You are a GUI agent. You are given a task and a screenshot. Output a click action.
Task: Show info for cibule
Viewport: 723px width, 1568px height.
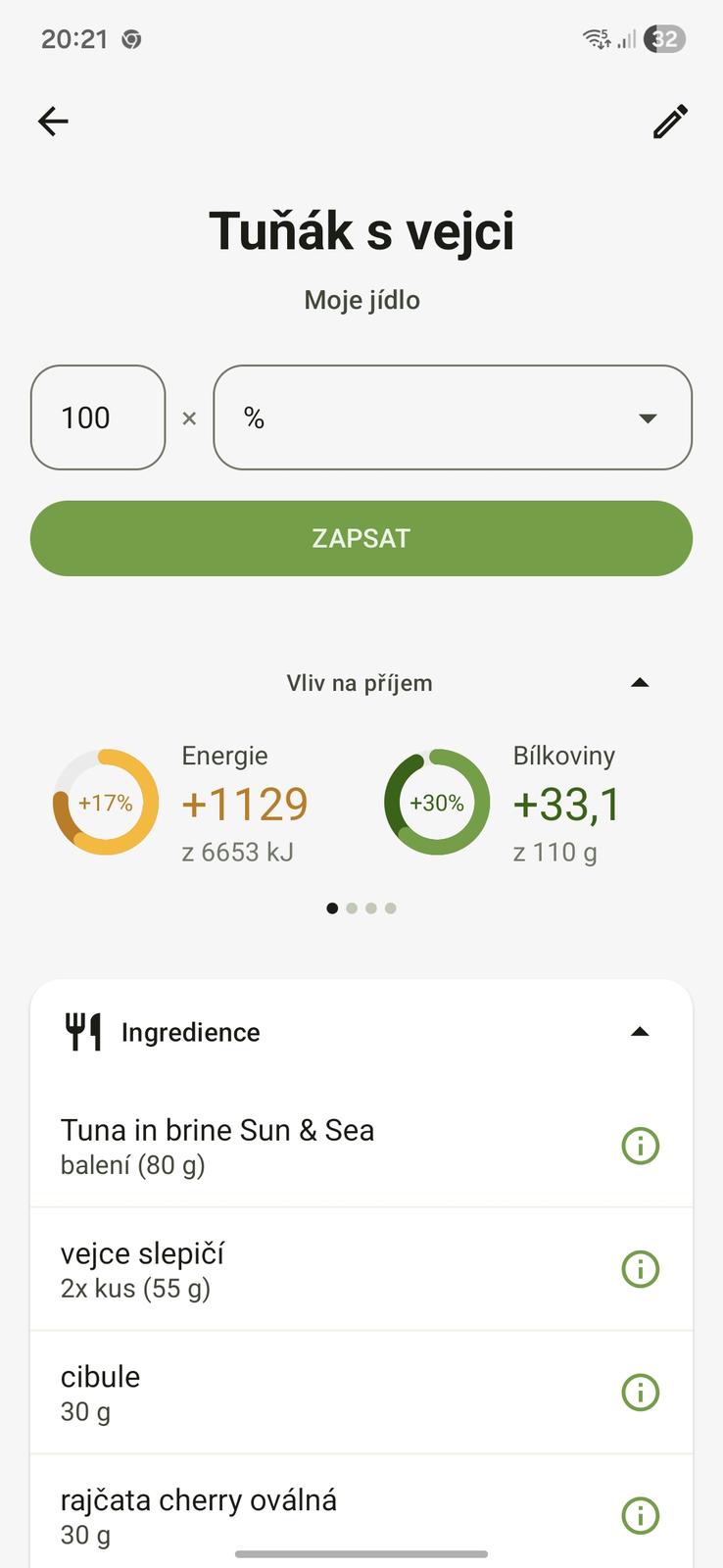pos(641,1393)
